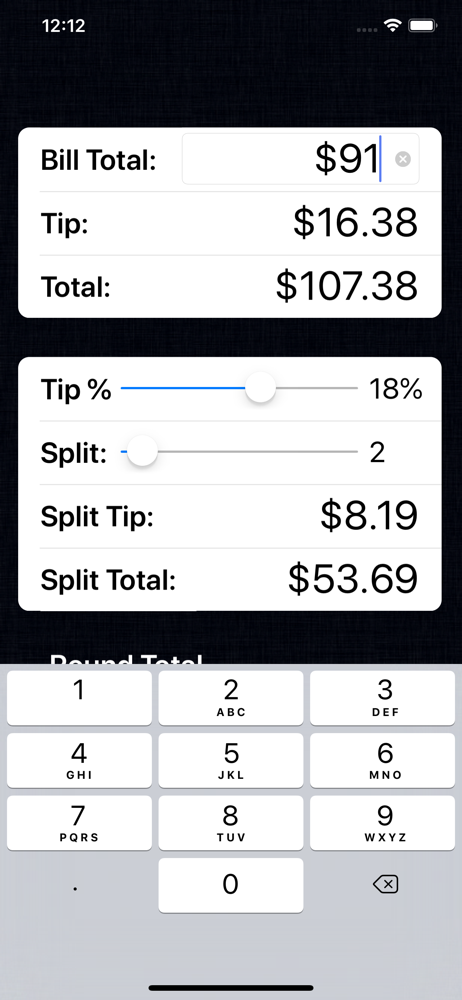Tap the Split slider knob
The height and width of the screenshot is (1000, 462).
click(x=142, y=452)
